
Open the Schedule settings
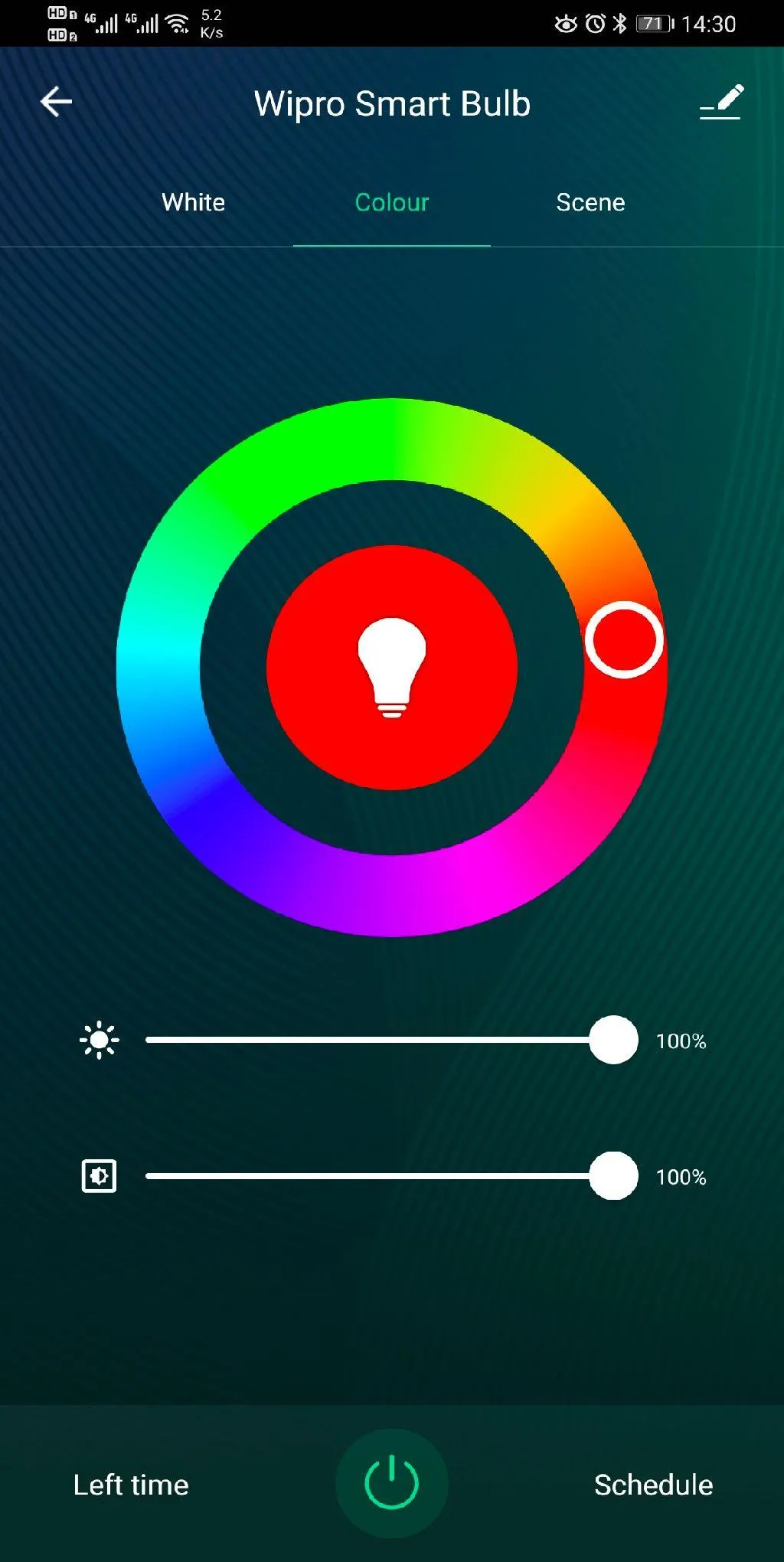[653, 1485]
